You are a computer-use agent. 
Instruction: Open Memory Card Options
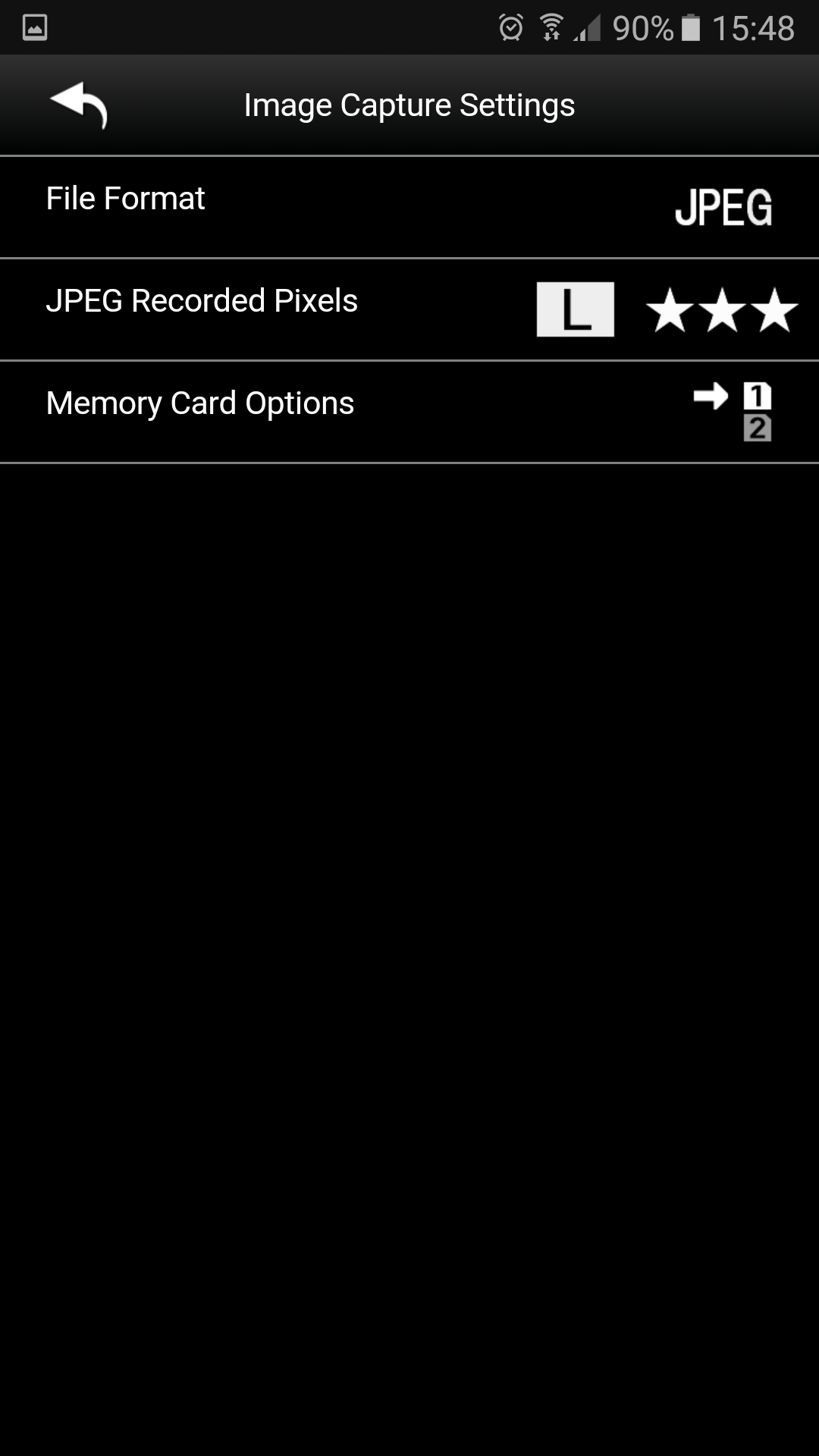pyautogui.click(x=409, y=412)
